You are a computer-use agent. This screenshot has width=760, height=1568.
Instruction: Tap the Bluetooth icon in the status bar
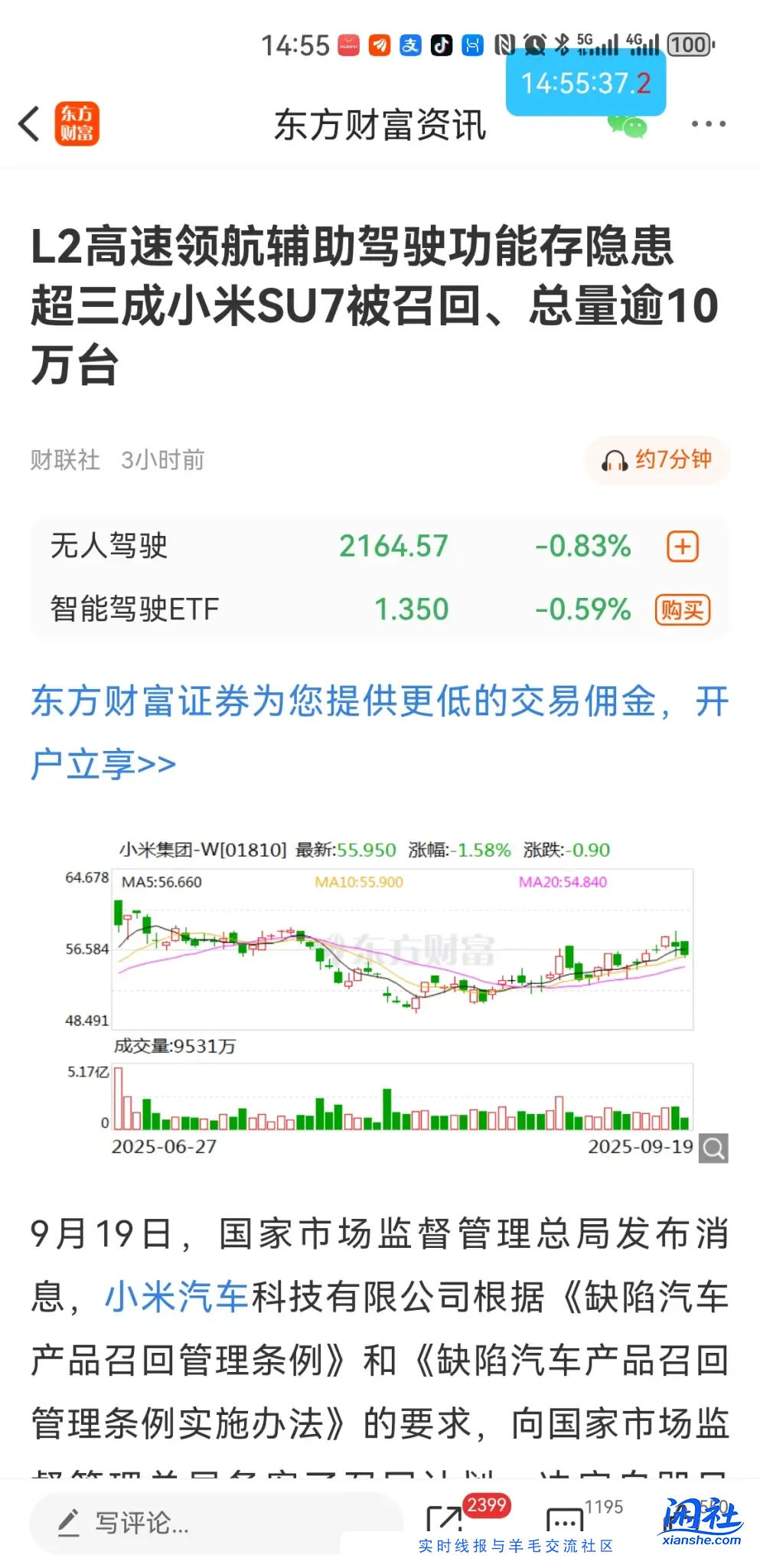561,45
